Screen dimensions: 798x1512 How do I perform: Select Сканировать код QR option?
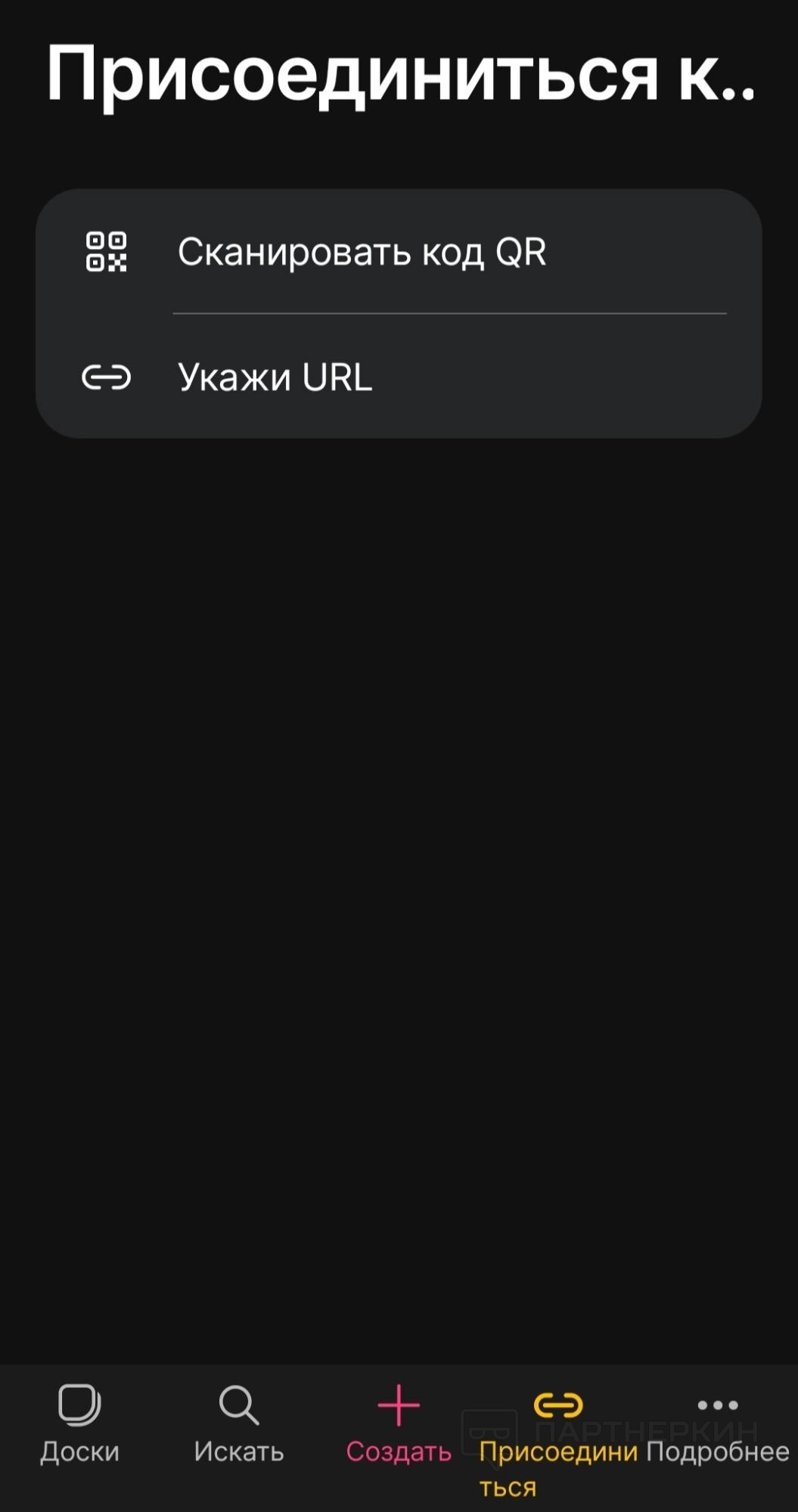tap(362, 252)
